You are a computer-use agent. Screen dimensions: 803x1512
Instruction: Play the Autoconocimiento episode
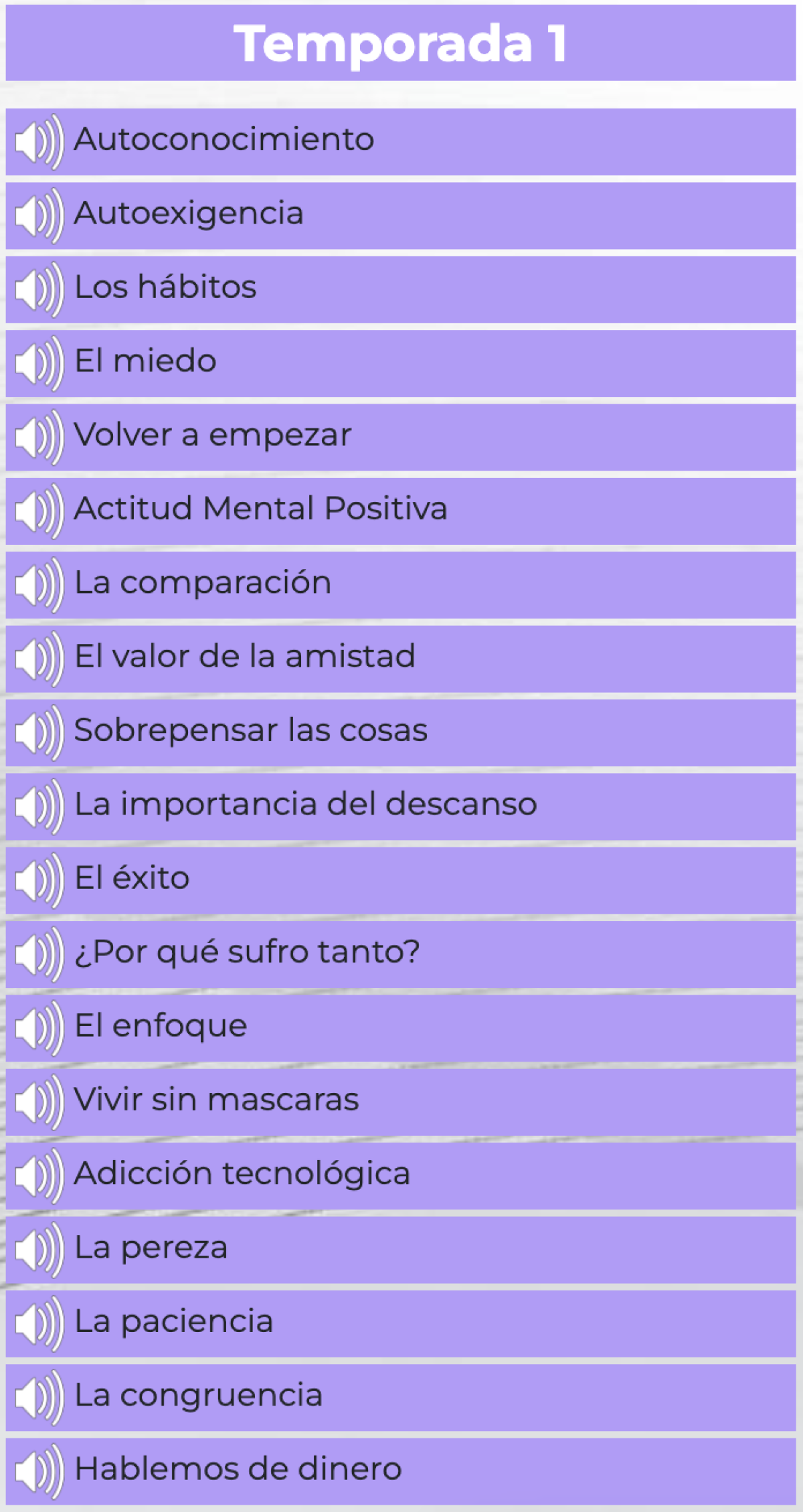click(x=401, y=142)
